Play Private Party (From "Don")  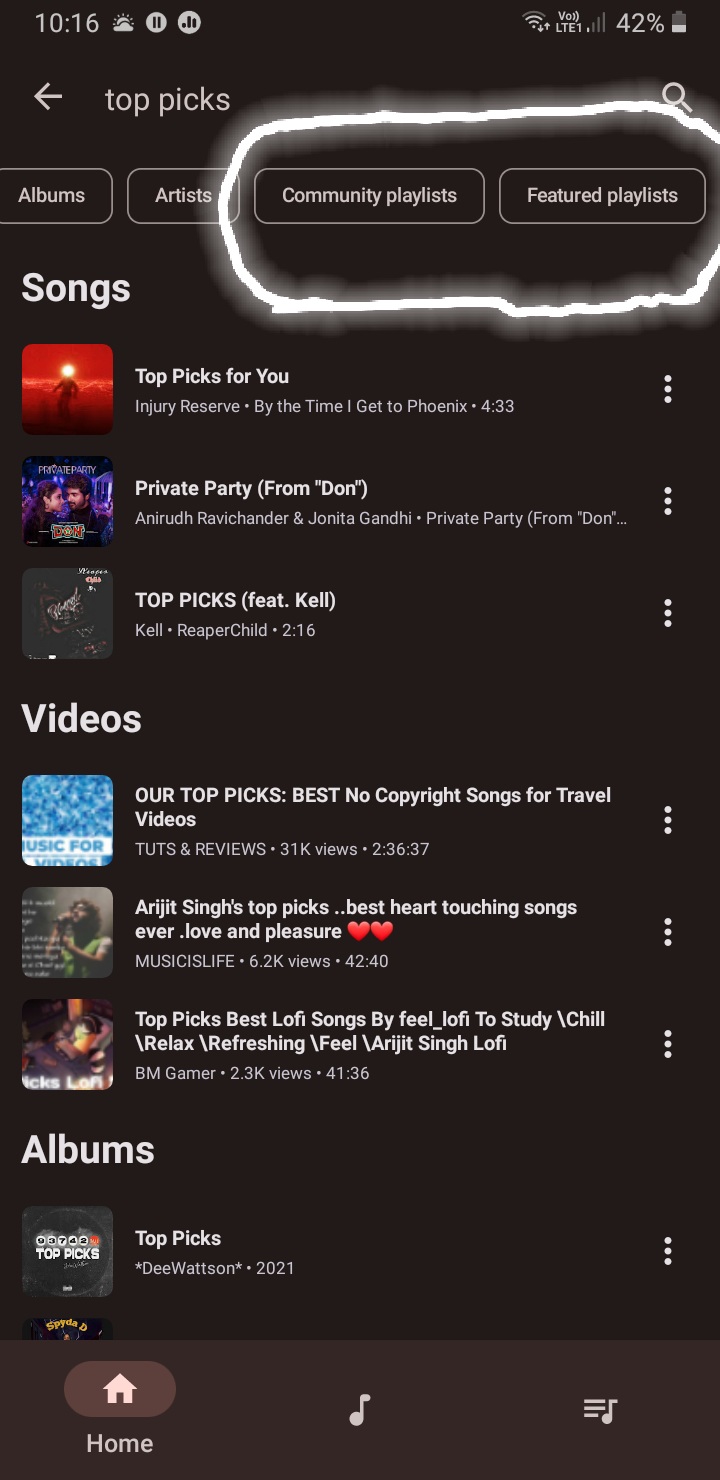point(251,489)
